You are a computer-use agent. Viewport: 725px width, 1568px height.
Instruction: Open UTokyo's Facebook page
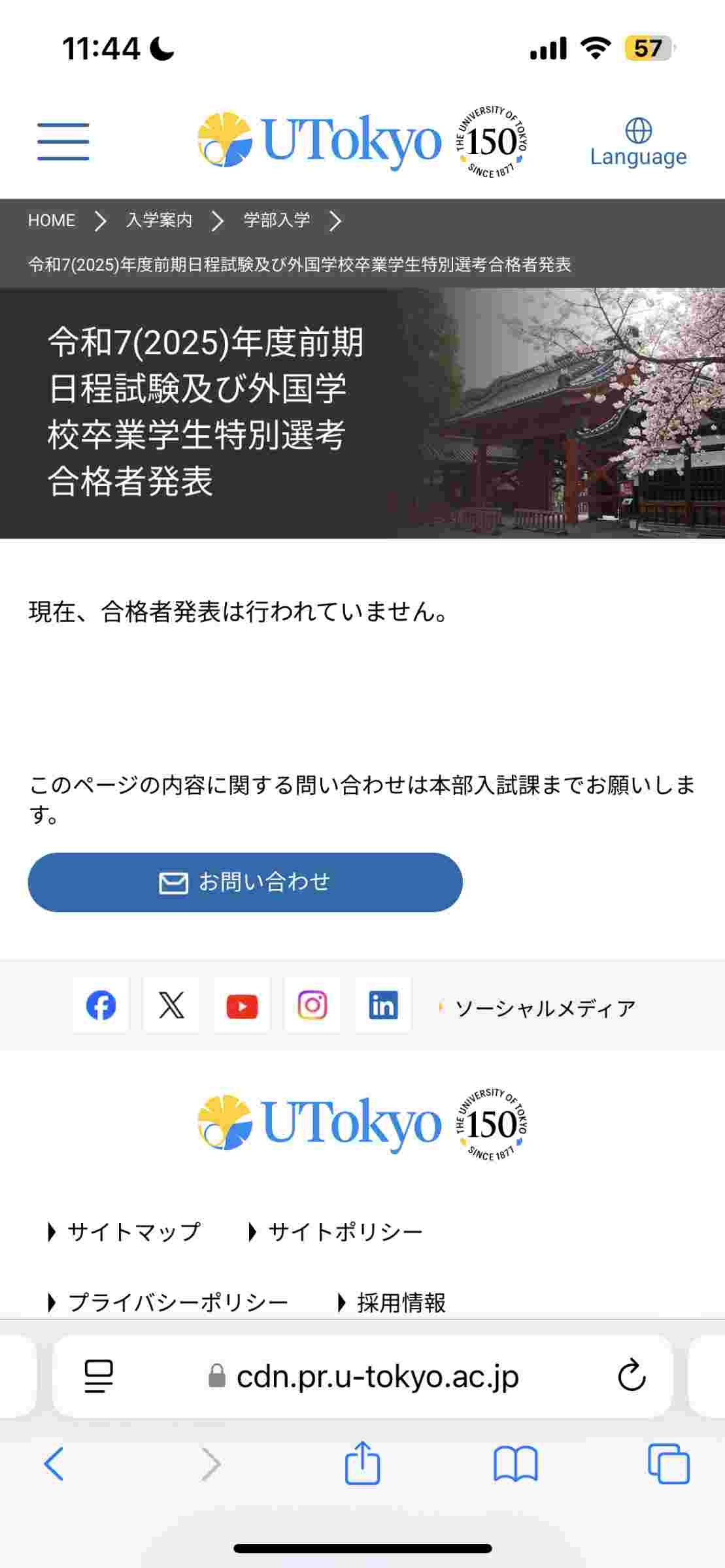(x=101, y=1005)
